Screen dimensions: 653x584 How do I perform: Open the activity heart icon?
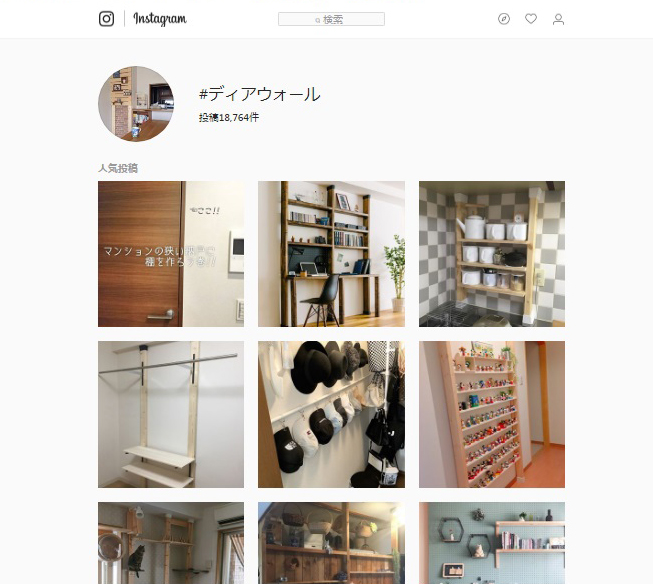[531, 19]
